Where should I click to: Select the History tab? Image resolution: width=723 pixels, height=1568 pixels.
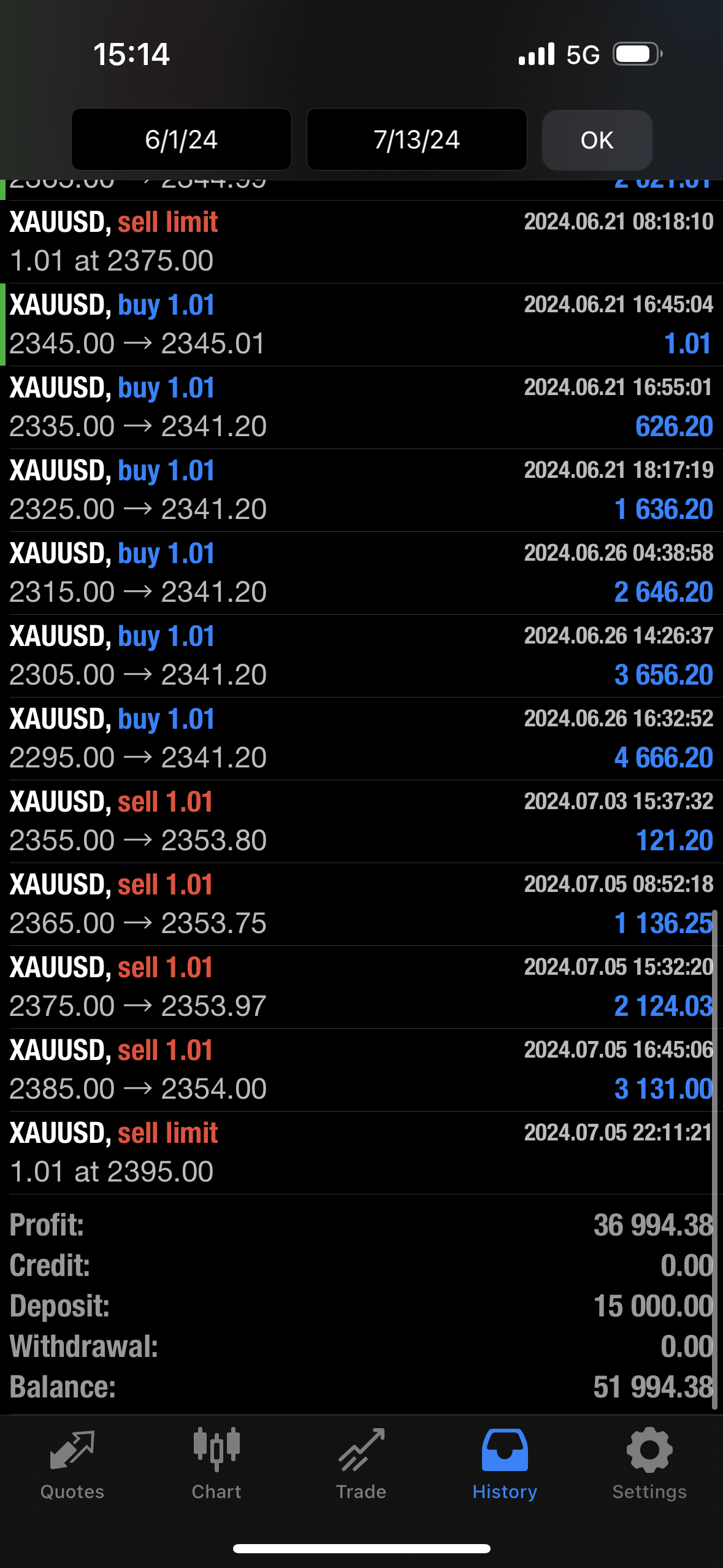point(505,1464)
